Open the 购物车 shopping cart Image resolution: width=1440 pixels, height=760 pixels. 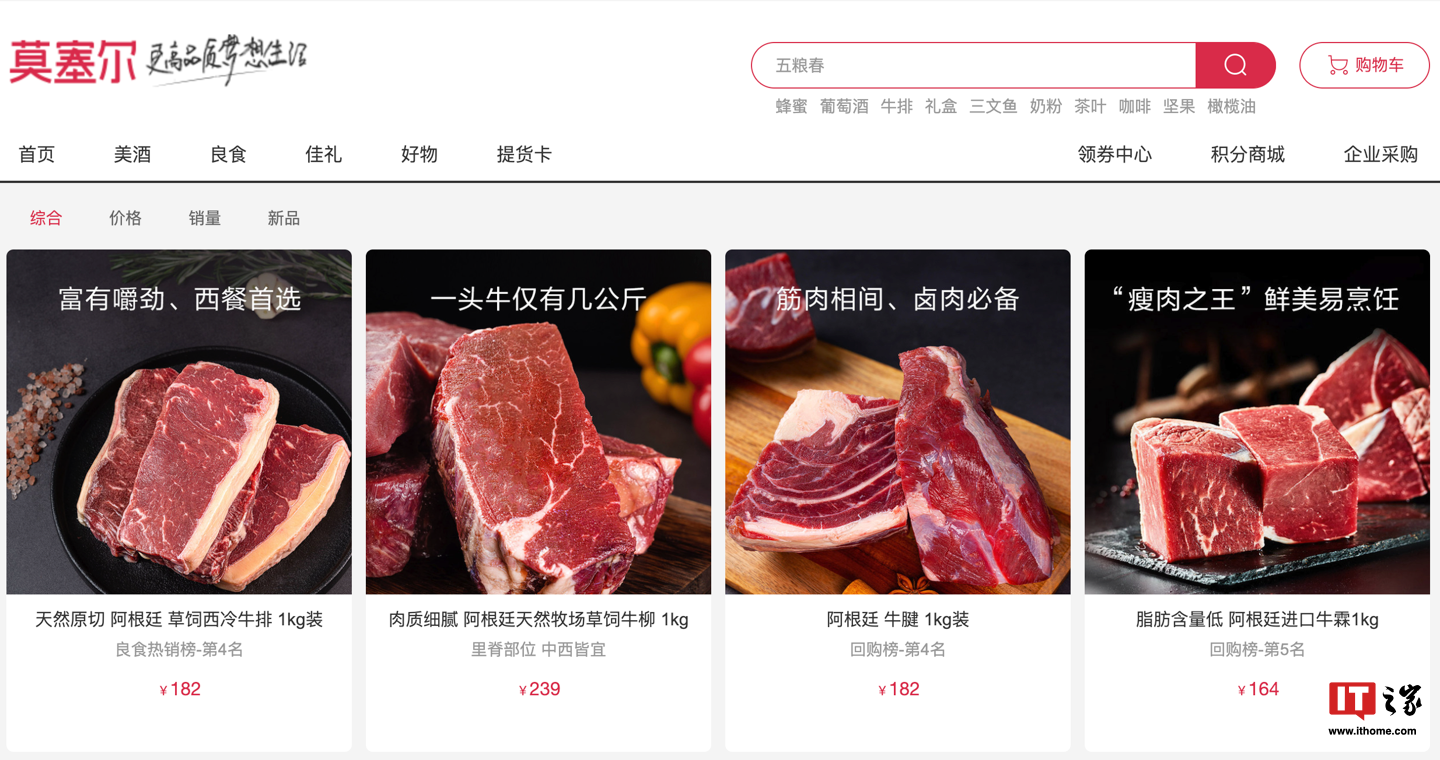pyautogui.click(x=1364, y=65)
